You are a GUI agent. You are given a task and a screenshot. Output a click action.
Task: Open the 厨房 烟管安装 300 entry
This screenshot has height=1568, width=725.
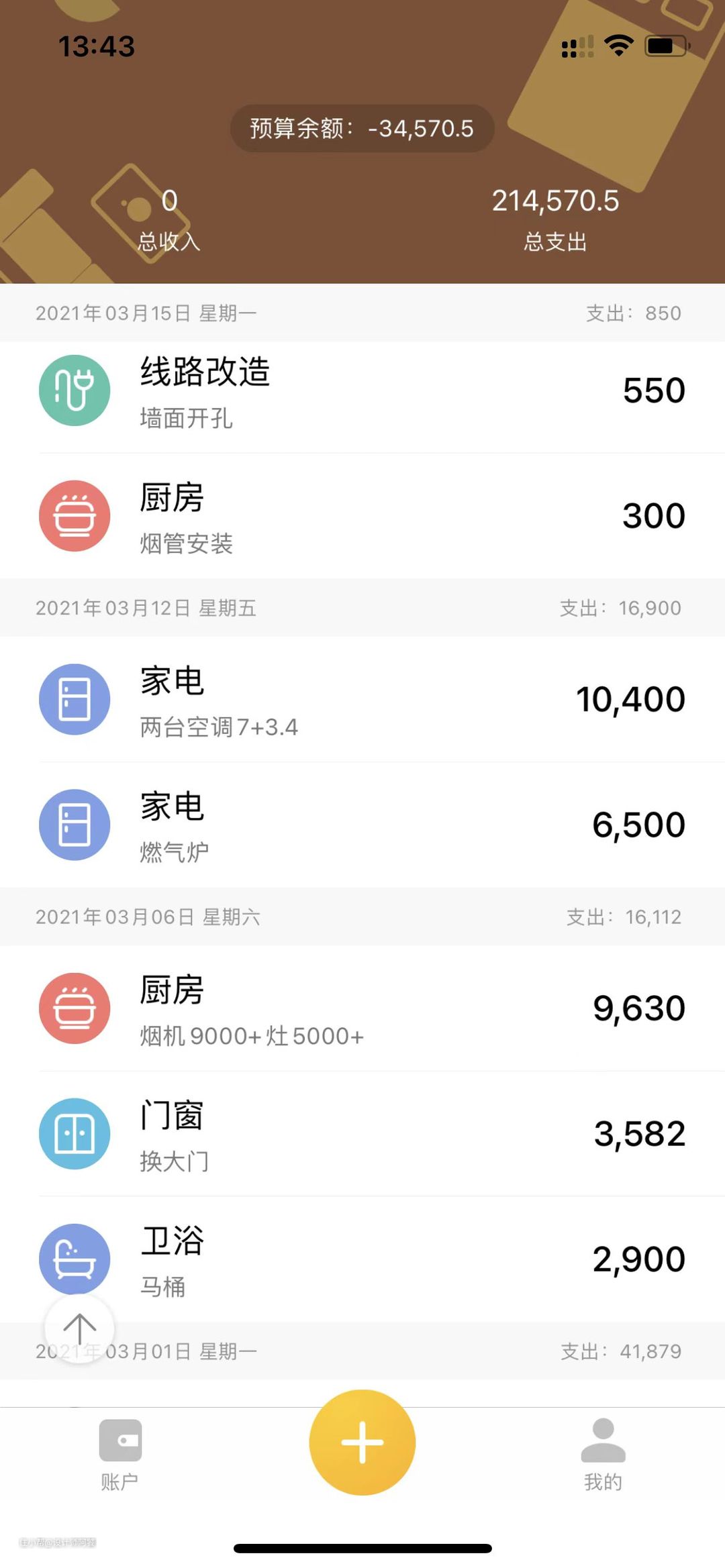coord(362,516)
